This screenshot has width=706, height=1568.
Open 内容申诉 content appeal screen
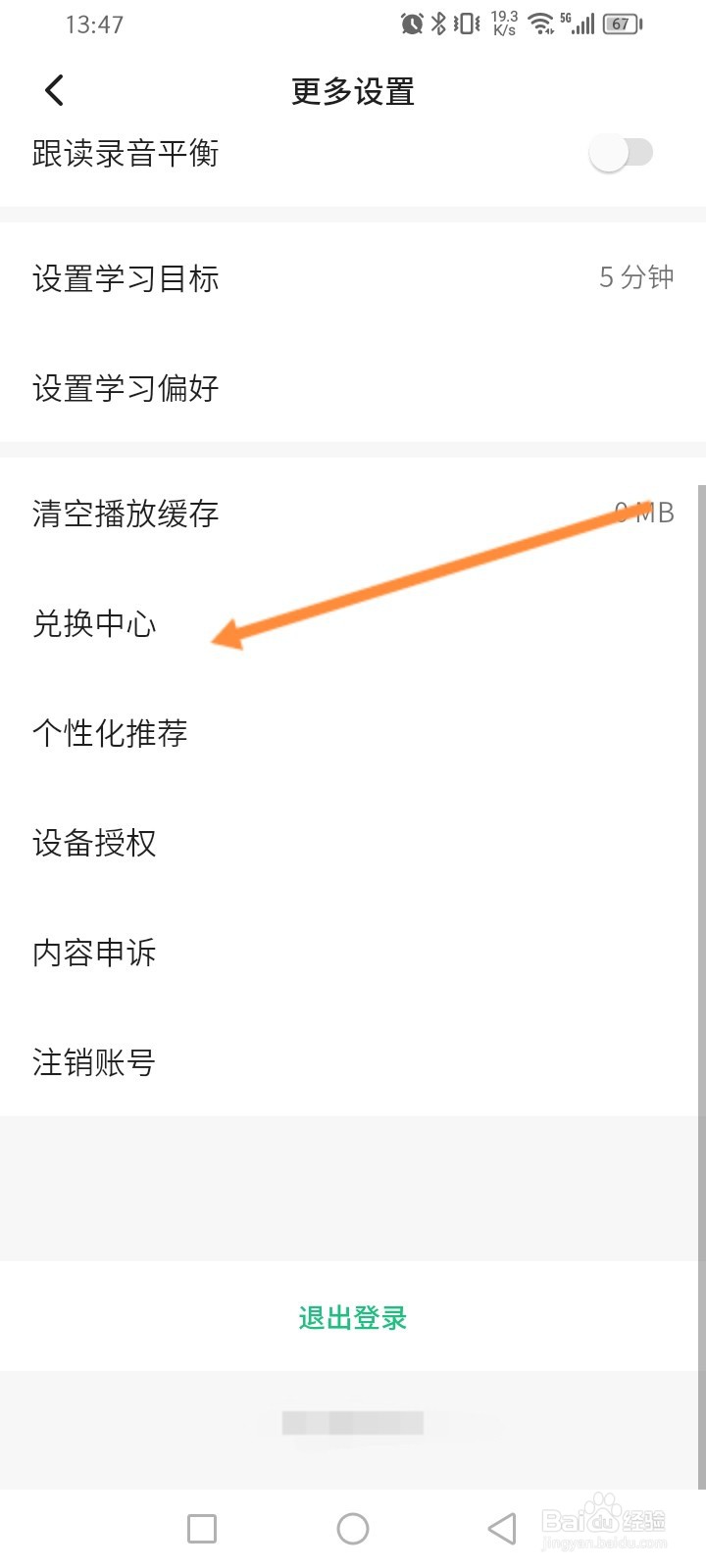pyautogui.click(x=93, y=954)
